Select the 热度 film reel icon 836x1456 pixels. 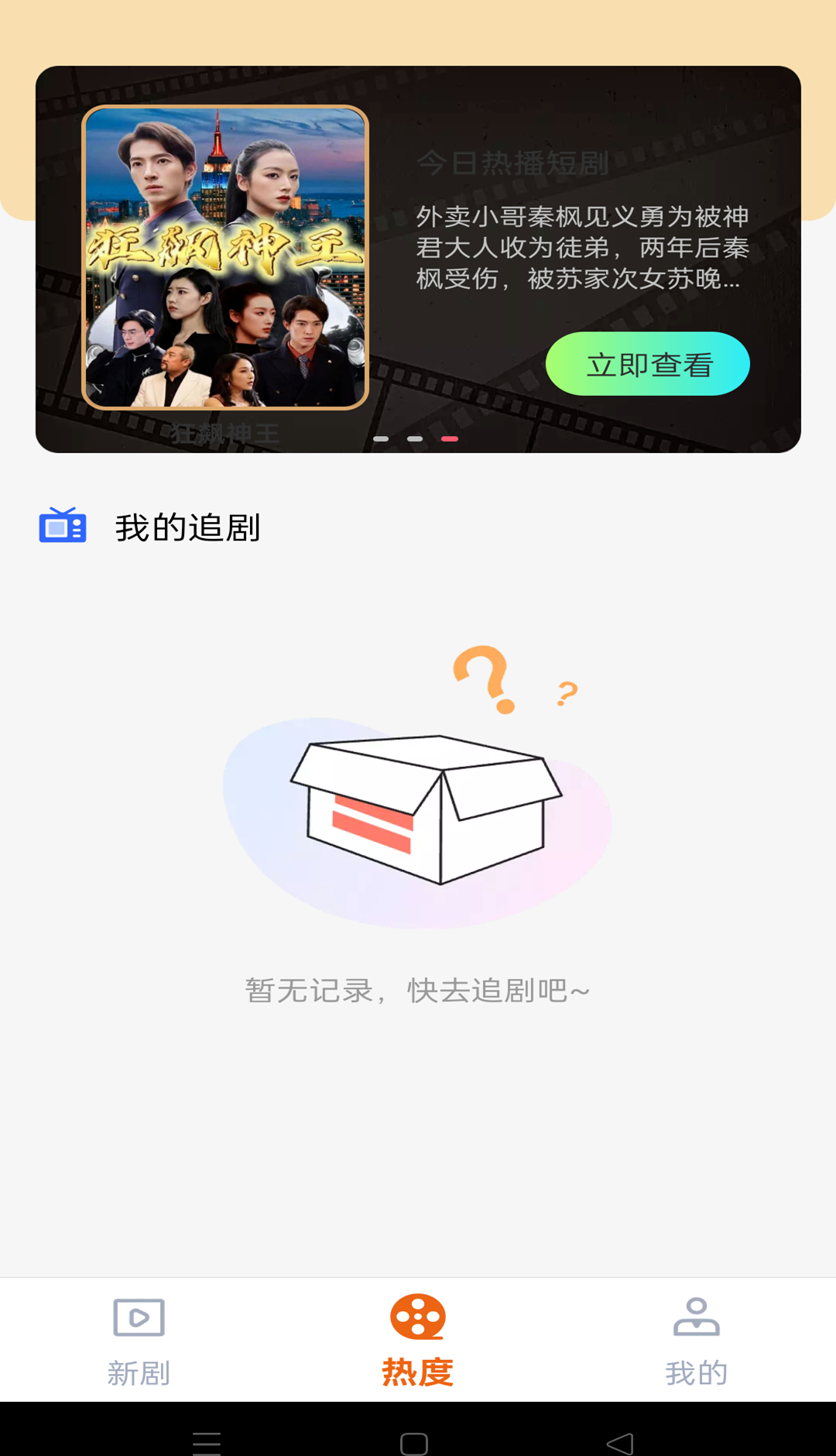(418, 1316)
